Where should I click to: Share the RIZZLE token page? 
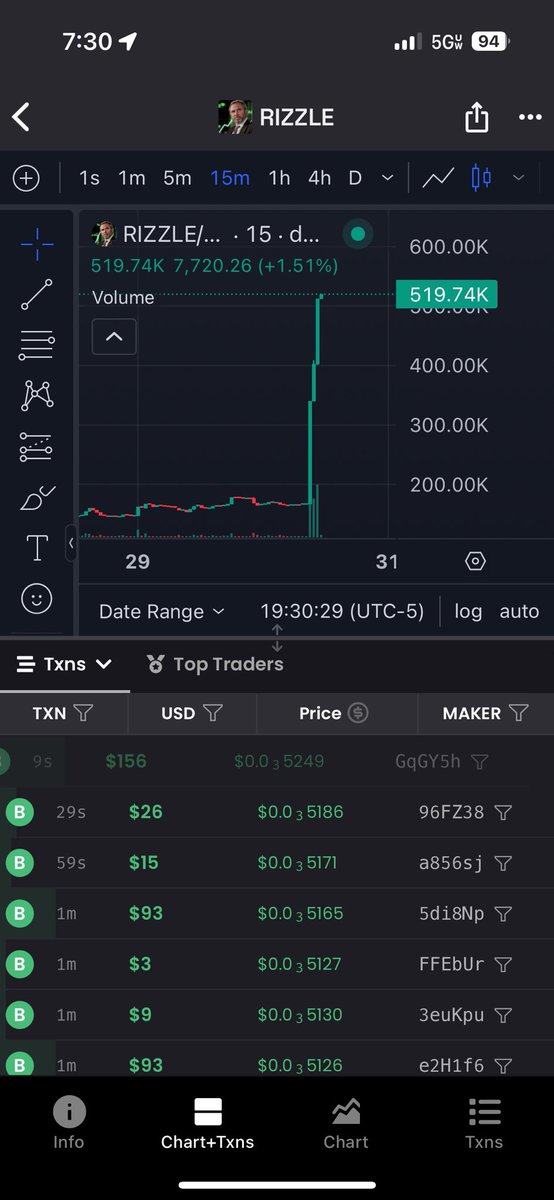477,117
